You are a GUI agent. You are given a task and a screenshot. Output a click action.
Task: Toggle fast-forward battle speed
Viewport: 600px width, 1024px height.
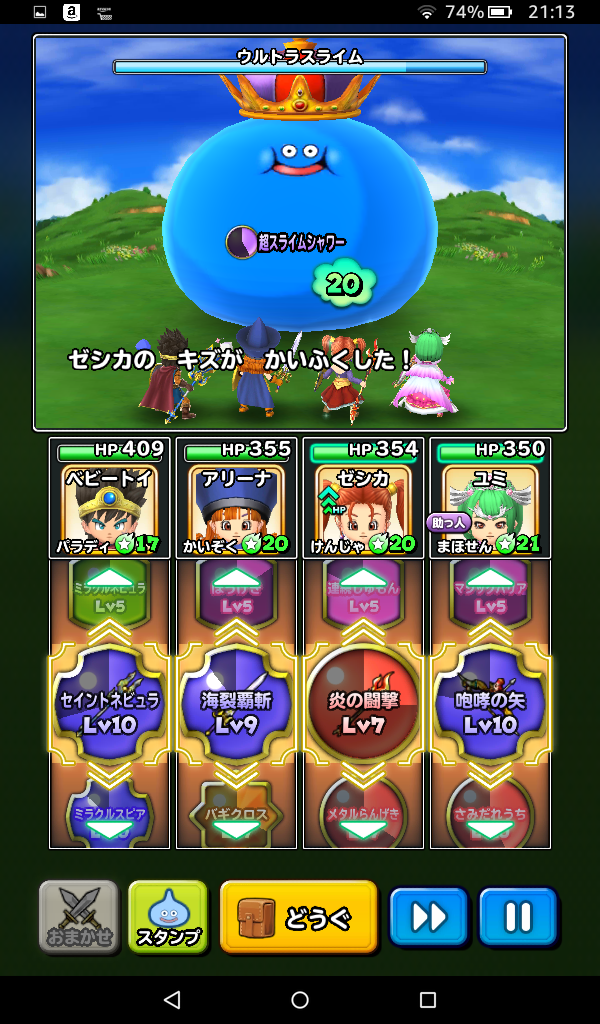(x=429, y=916)
